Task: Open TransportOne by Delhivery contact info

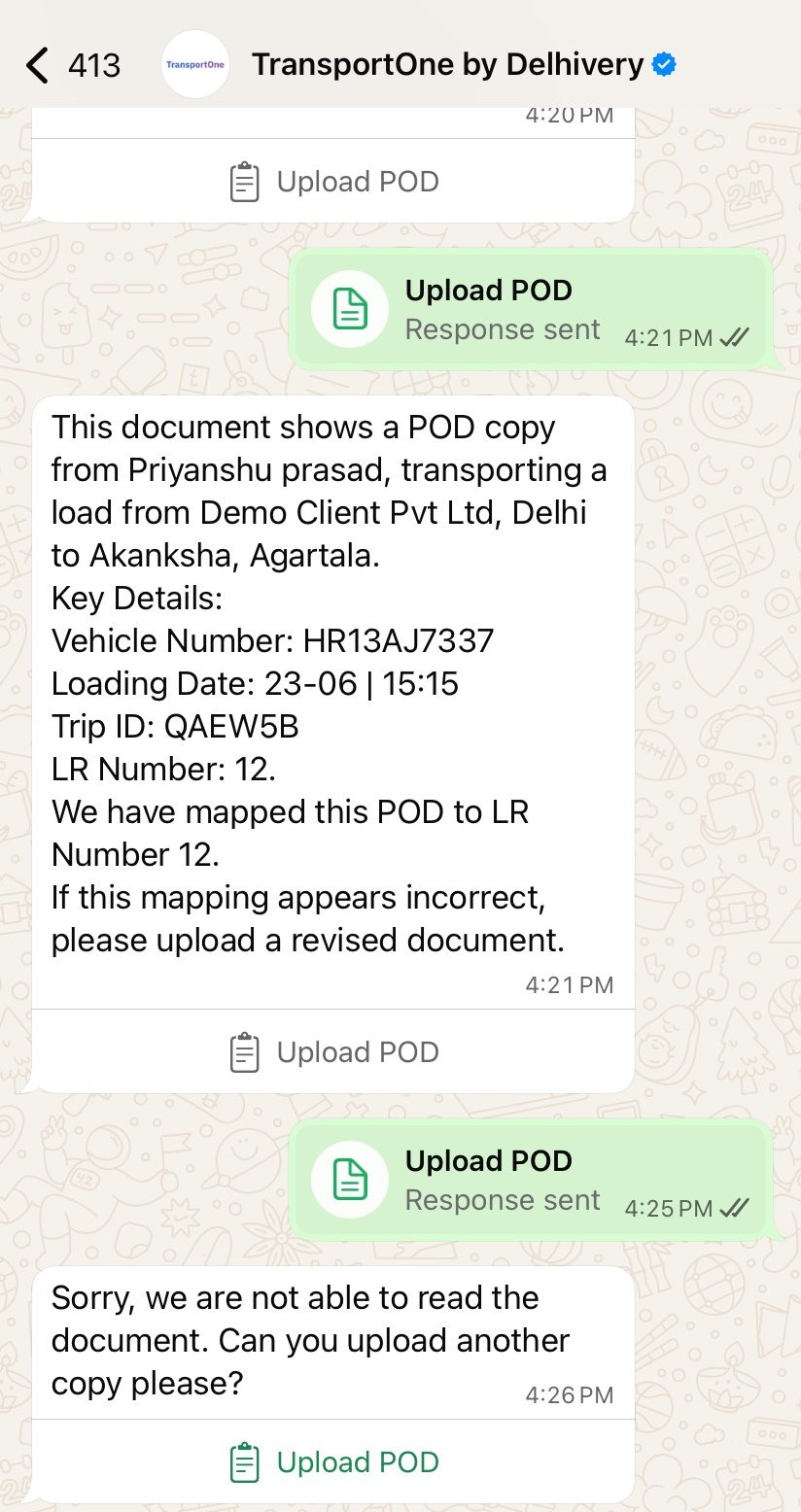Action: pos(447,65)
